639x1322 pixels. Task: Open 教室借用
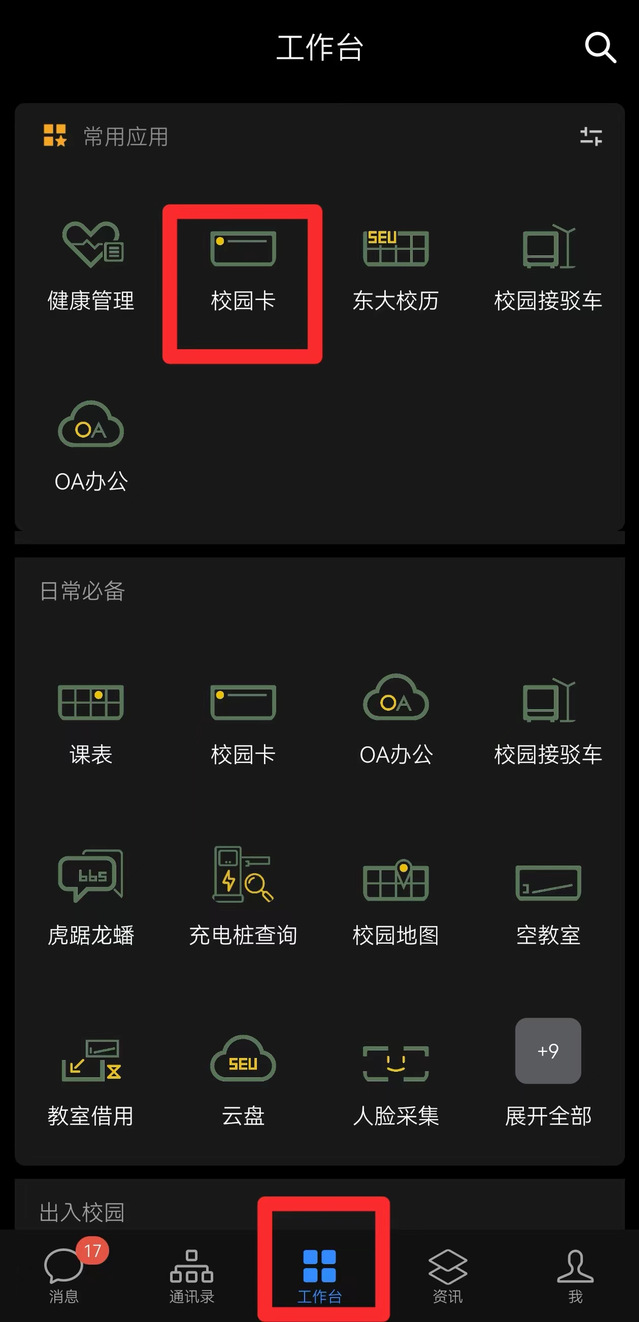(91, 1080)
